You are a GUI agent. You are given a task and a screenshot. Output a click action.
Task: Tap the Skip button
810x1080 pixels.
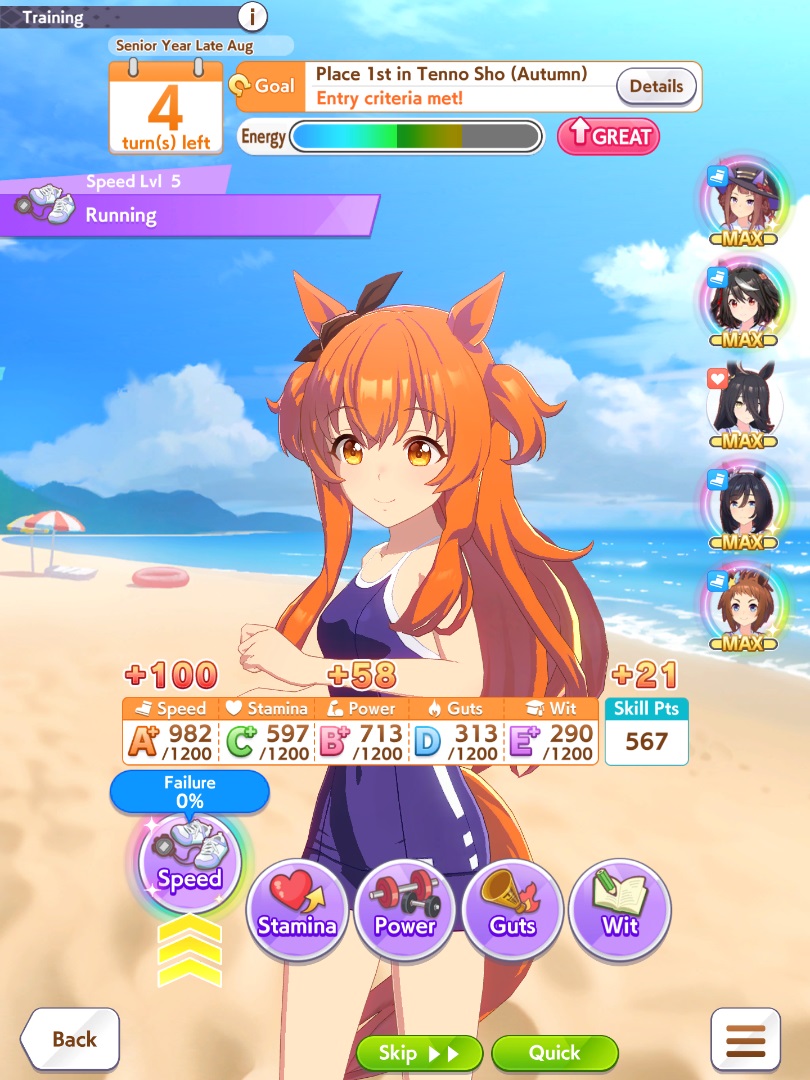point(419,1053)
